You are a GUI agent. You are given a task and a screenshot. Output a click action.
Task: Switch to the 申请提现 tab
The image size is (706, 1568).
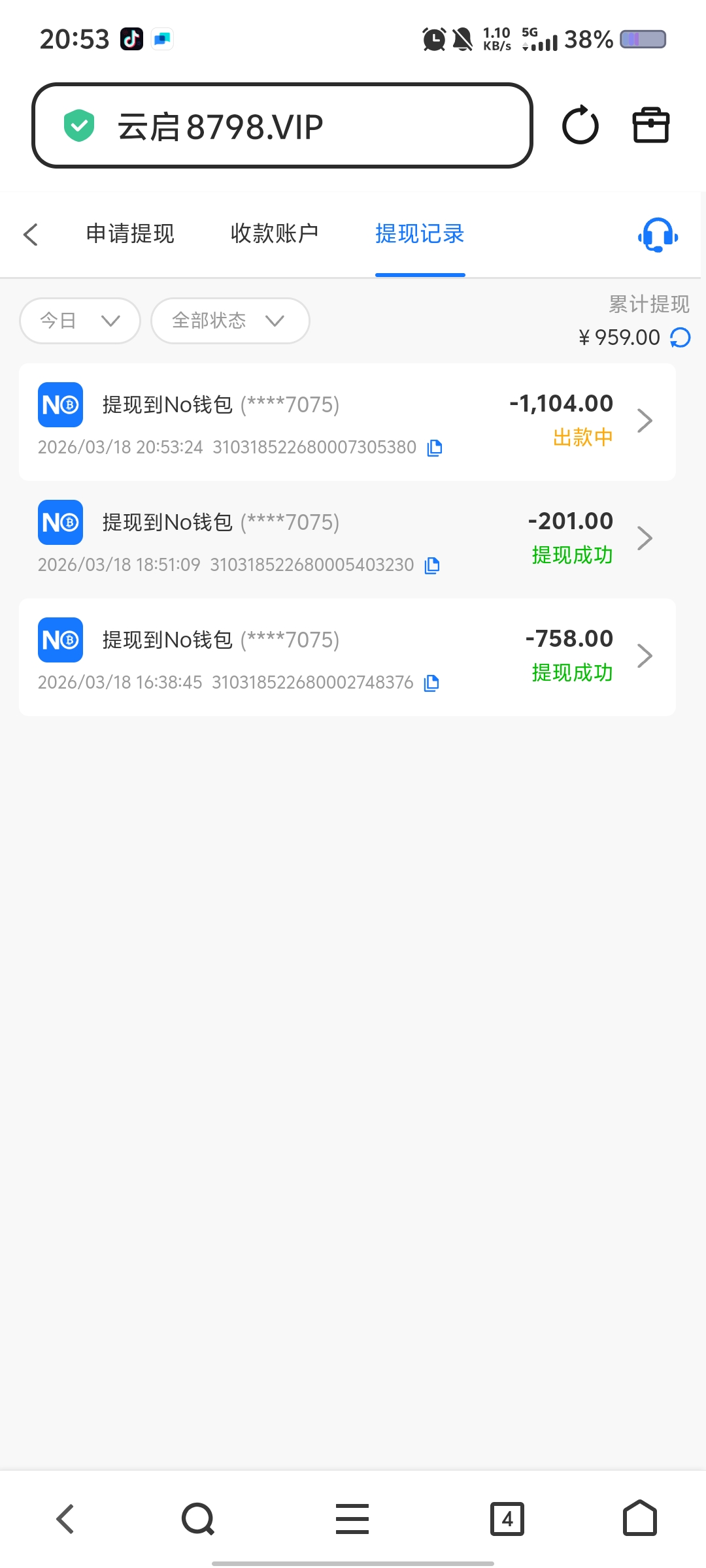(130, 234)
